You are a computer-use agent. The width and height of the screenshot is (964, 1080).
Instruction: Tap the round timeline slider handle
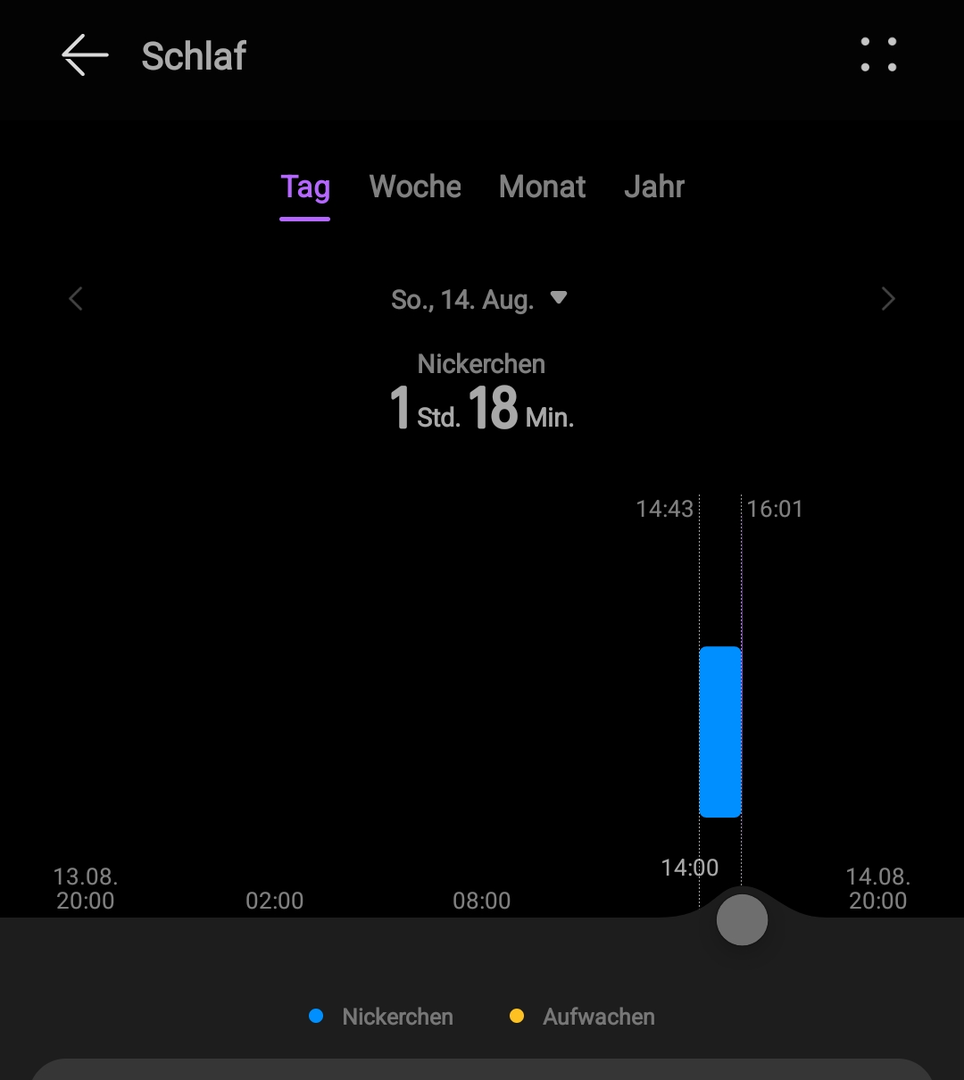pos(742,920)
